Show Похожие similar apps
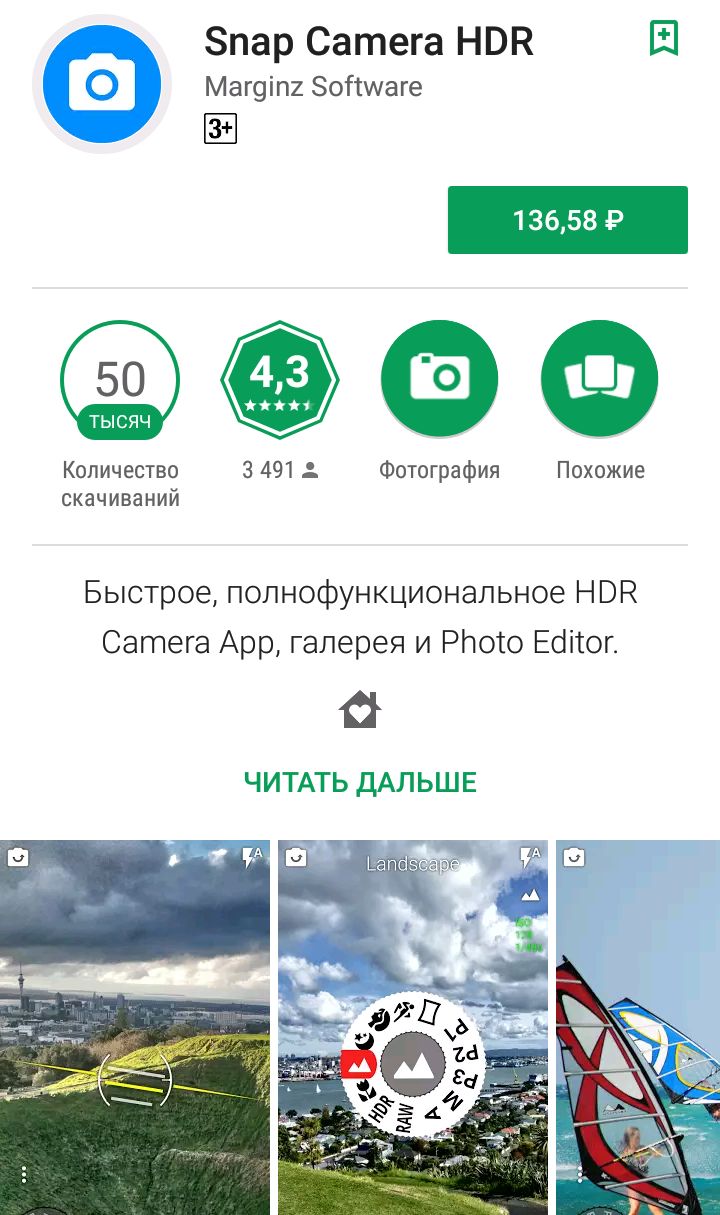This screenshot has width=720, height=1215. tap(600, 380)
